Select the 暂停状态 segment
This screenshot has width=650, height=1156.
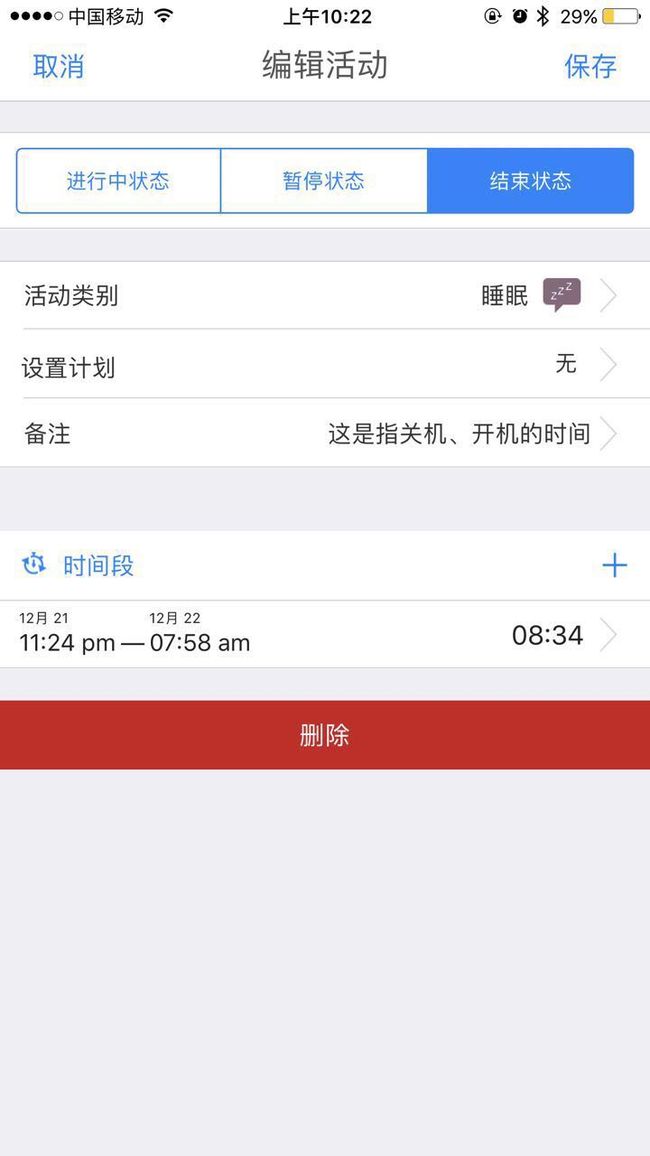tap(324, 181)
